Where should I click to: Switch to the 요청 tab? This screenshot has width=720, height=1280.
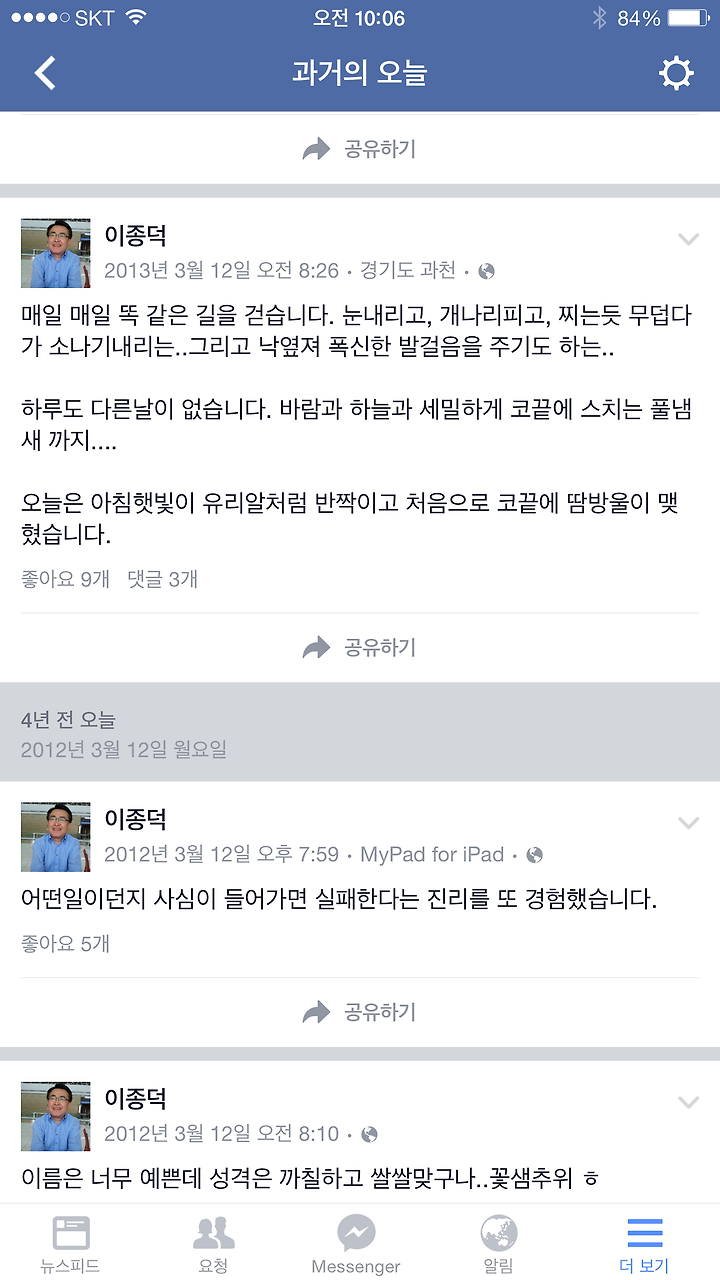coord(213,1243)
